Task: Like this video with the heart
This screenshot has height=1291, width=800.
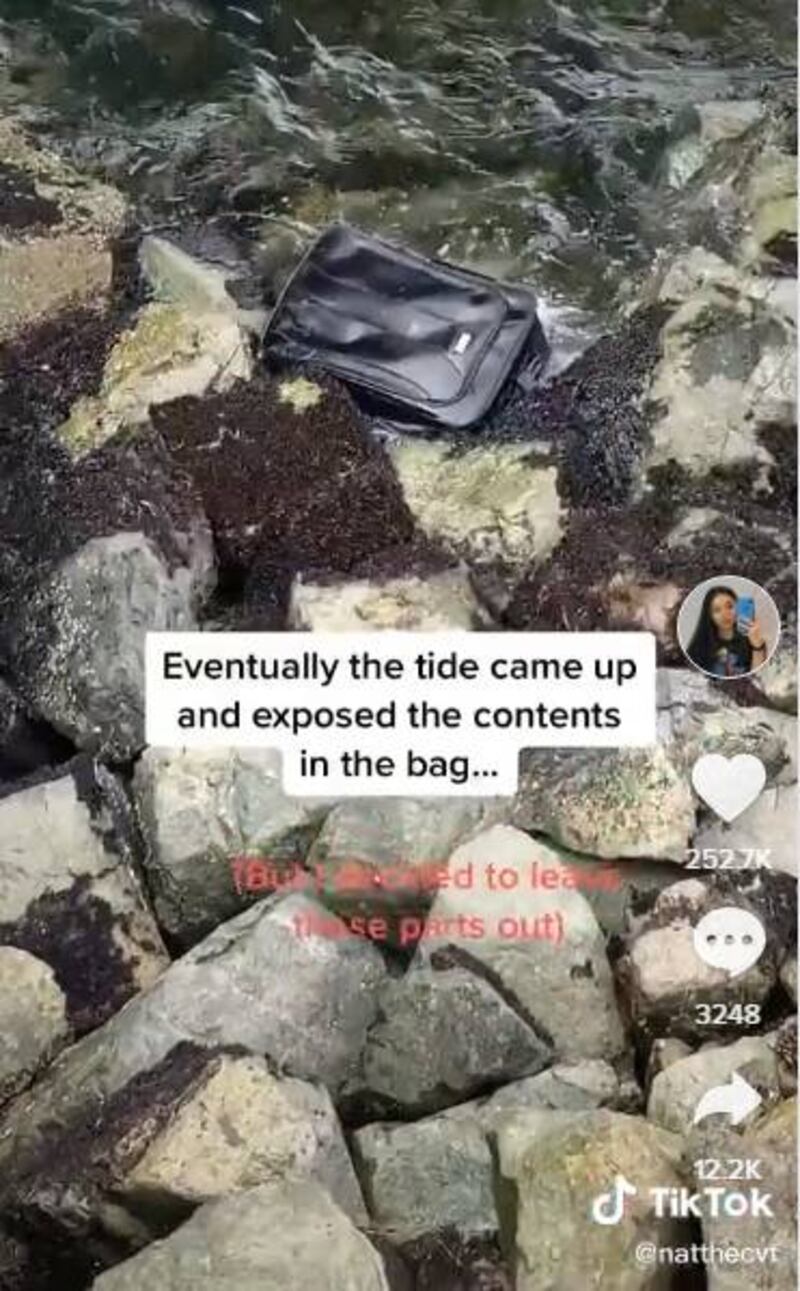Action: tap(728, 787)
